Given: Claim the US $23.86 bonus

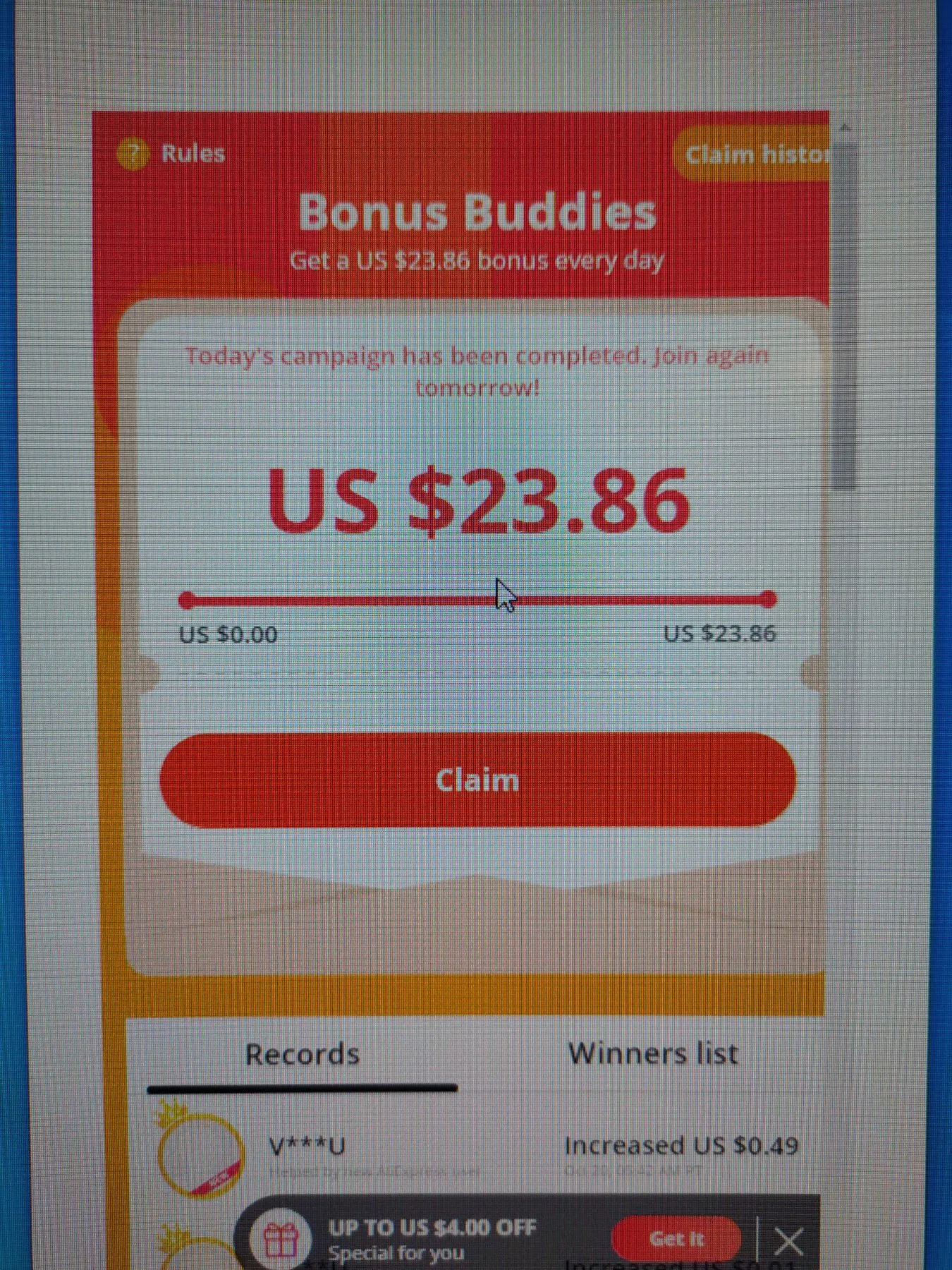Looking at the screenshot, I should [477, 780].
